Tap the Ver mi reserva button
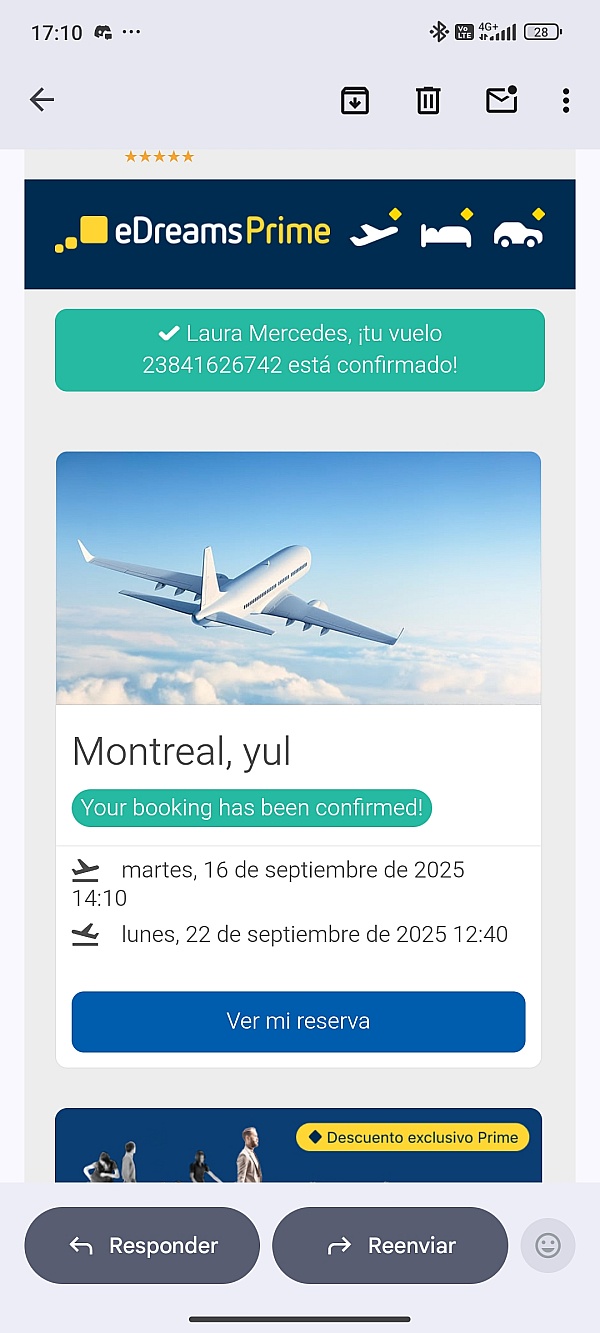This screenshot has width=600, height=1333. pos(298,1021)
